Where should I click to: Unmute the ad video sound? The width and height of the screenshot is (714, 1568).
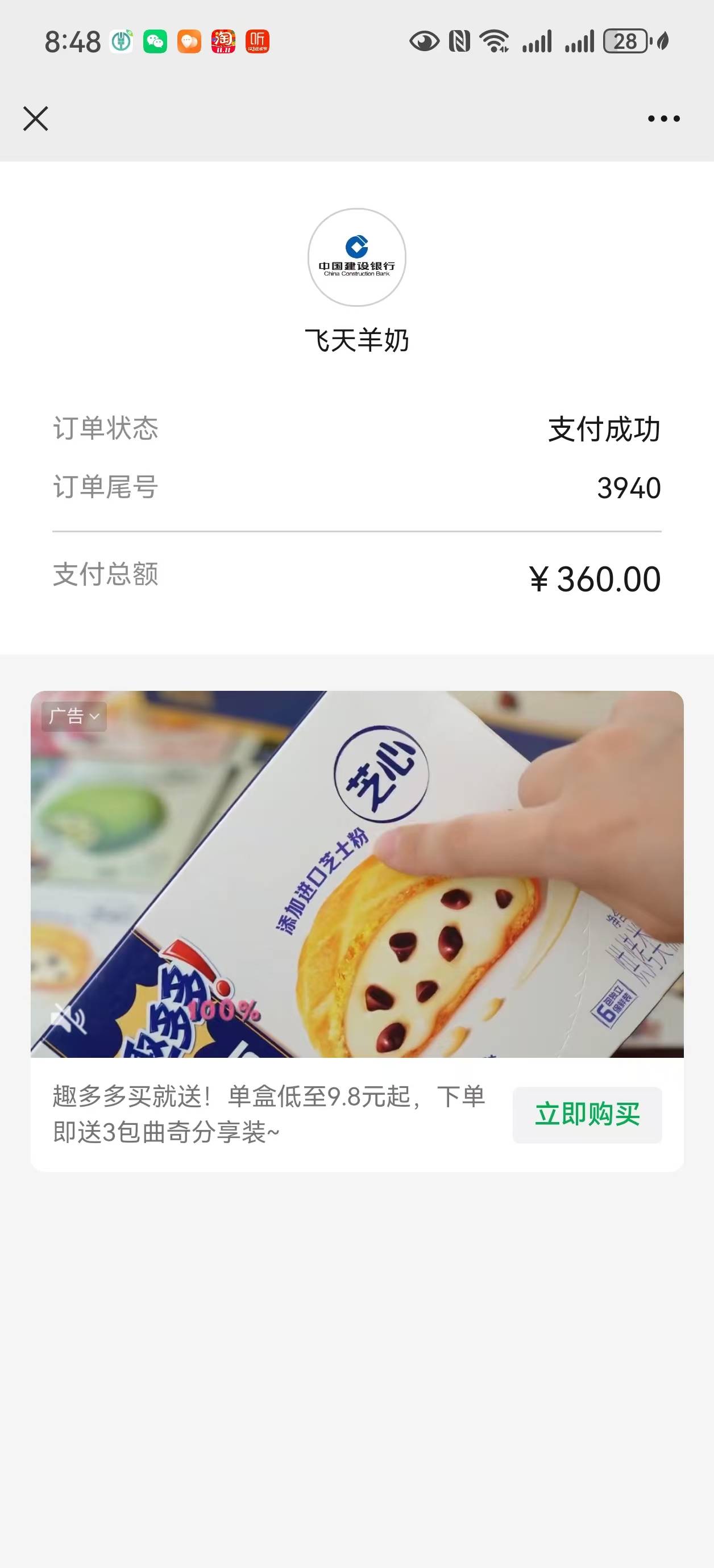click(x=67, y=1017)
